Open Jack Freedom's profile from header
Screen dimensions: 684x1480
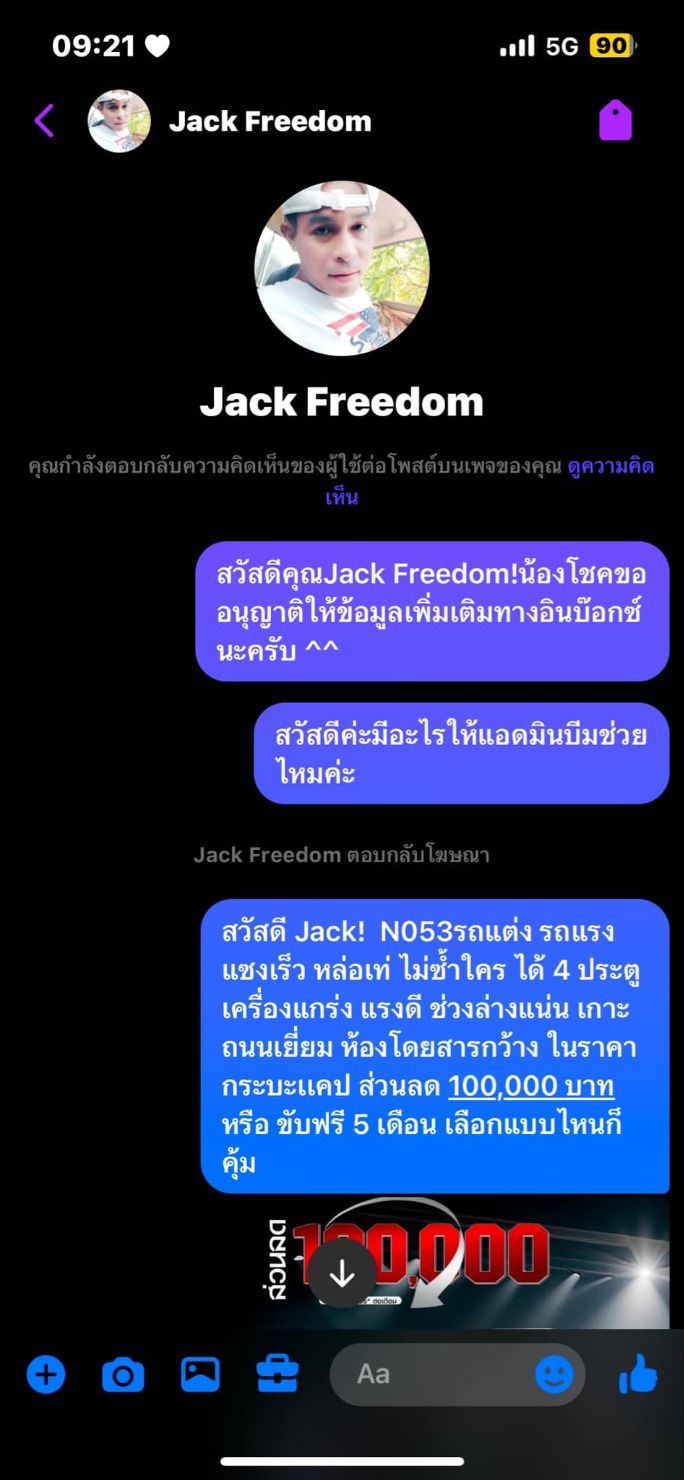(230, 121)
